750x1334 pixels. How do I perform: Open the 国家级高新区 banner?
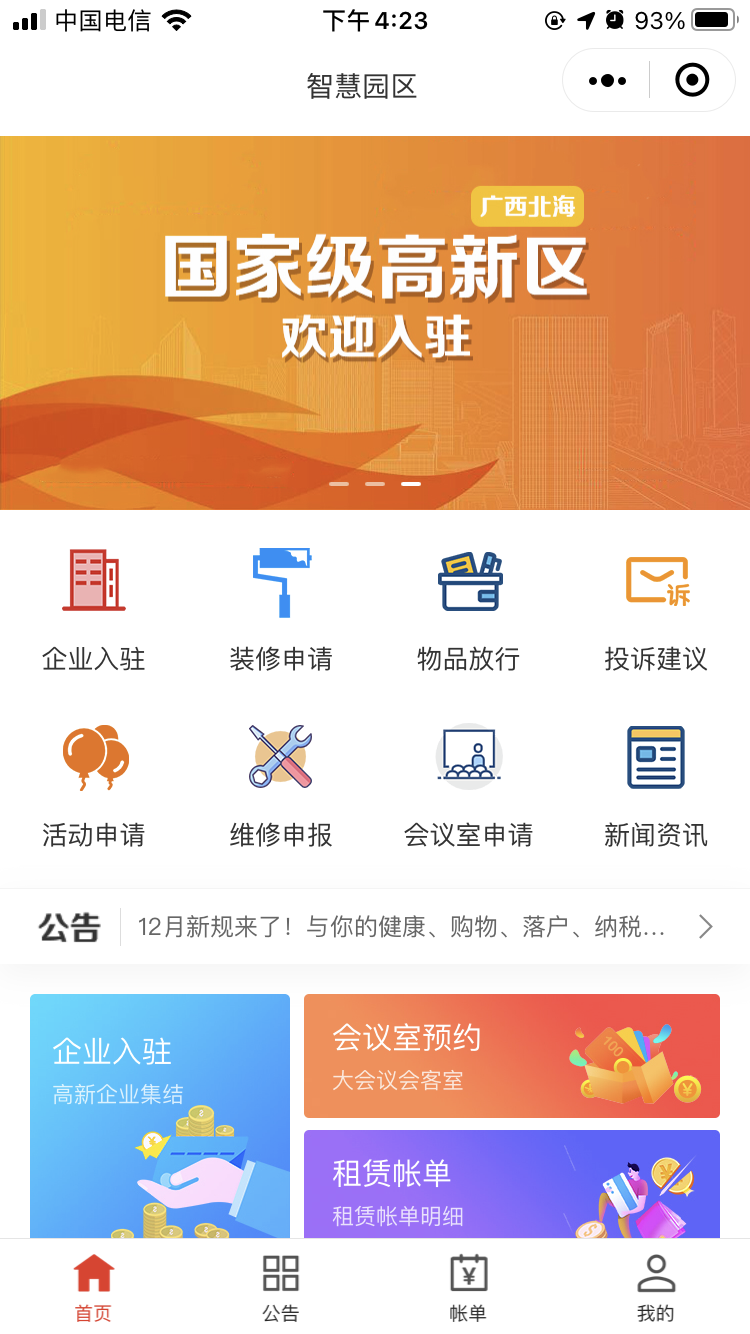375,323
